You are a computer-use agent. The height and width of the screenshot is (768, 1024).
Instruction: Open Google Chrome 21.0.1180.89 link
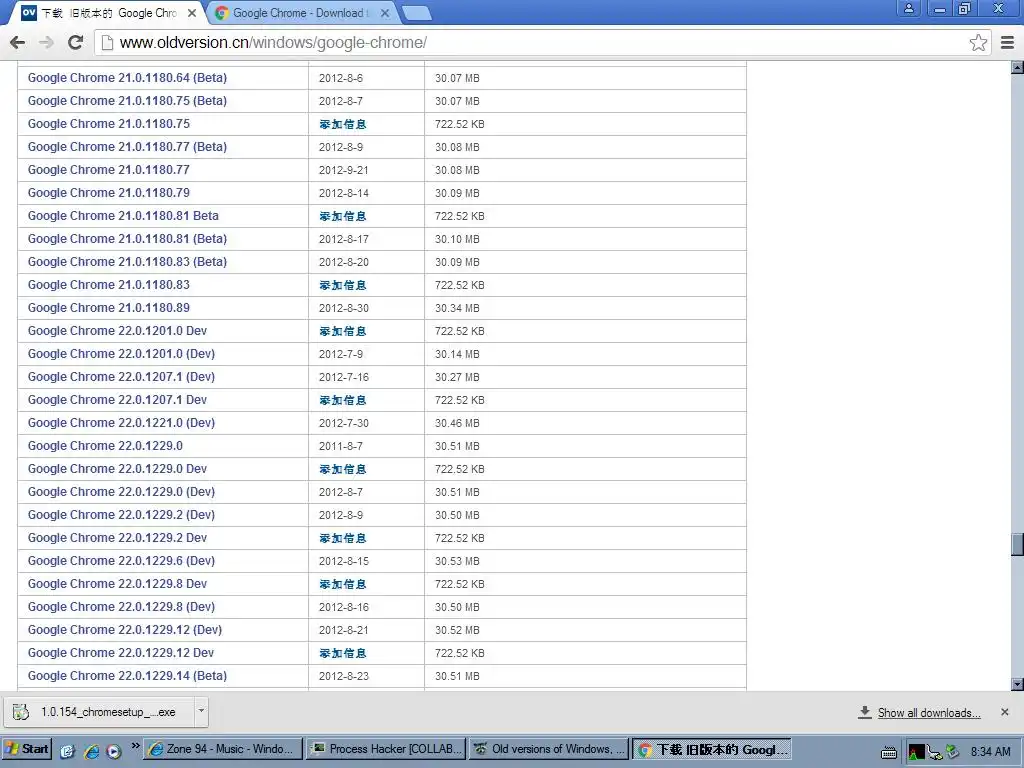[108, 308]
